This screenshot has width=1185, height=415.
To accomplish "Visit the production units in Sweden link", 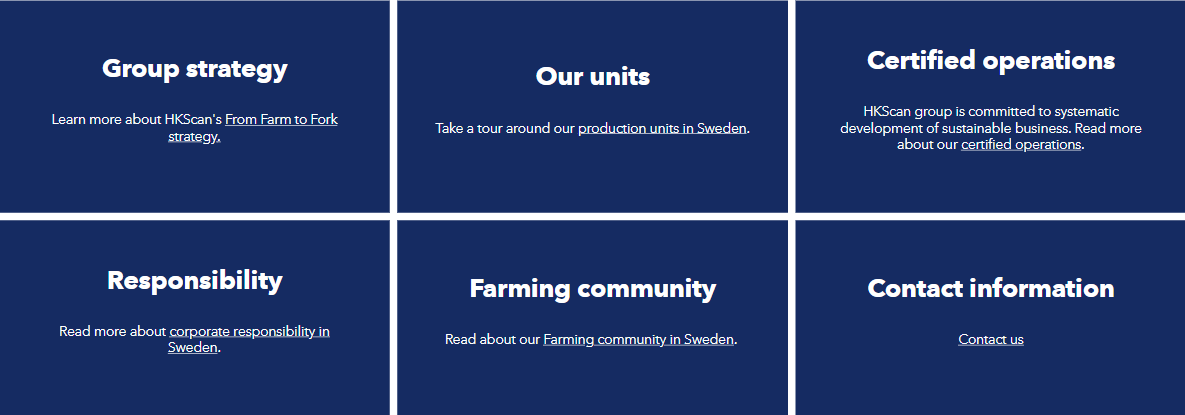I will 661,129.
